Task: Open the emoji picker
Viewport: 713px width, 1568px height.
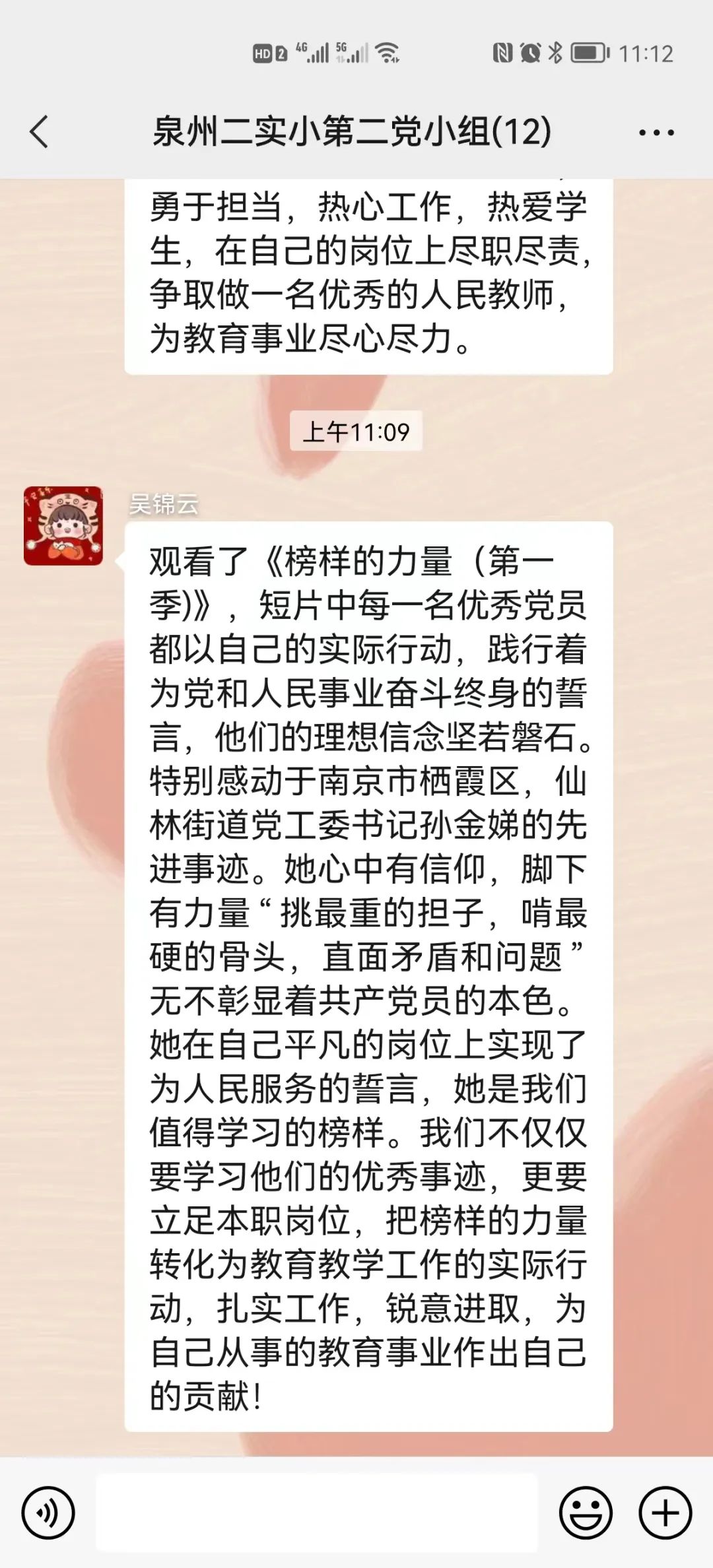Action: [586, 1513]
